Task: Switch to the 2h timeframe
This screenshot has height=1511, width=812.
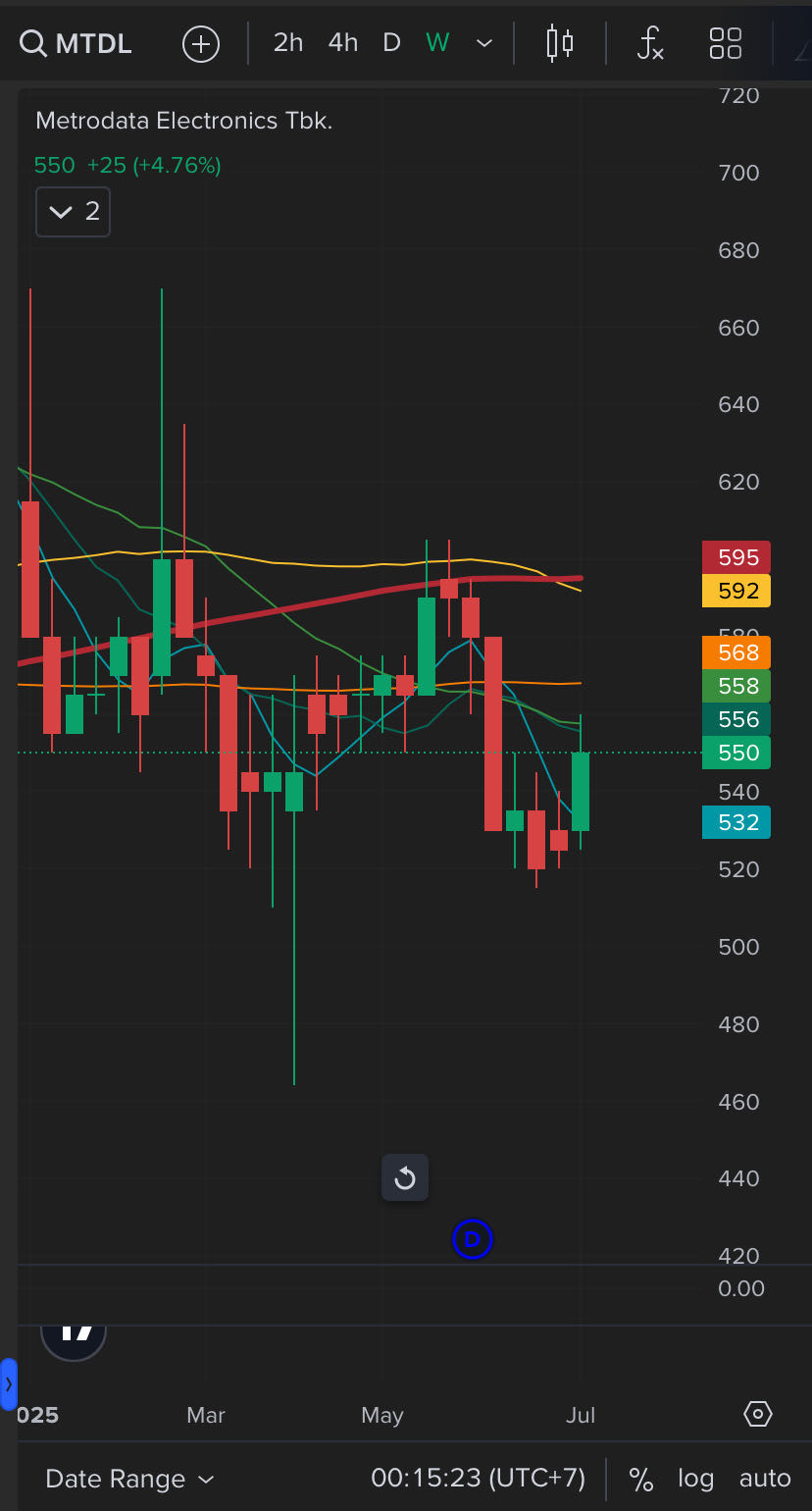Action: point(288,43)
